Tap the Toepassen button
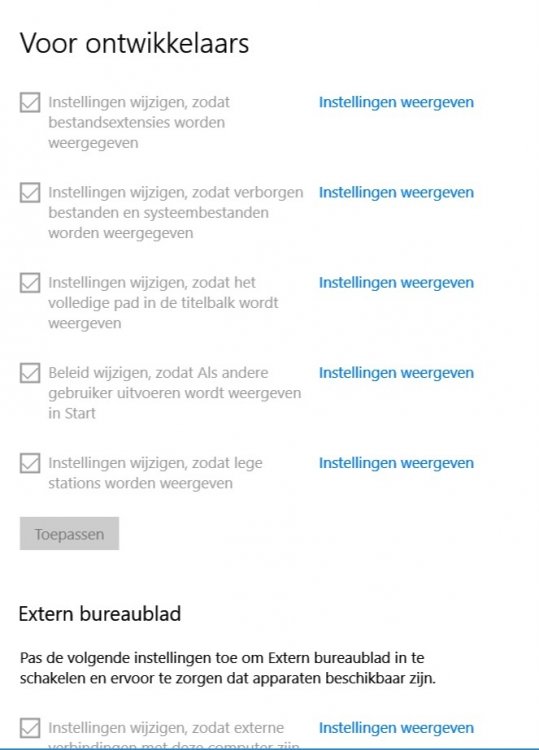The height and width of the screenshot is (750, 539). pos(69,534)
